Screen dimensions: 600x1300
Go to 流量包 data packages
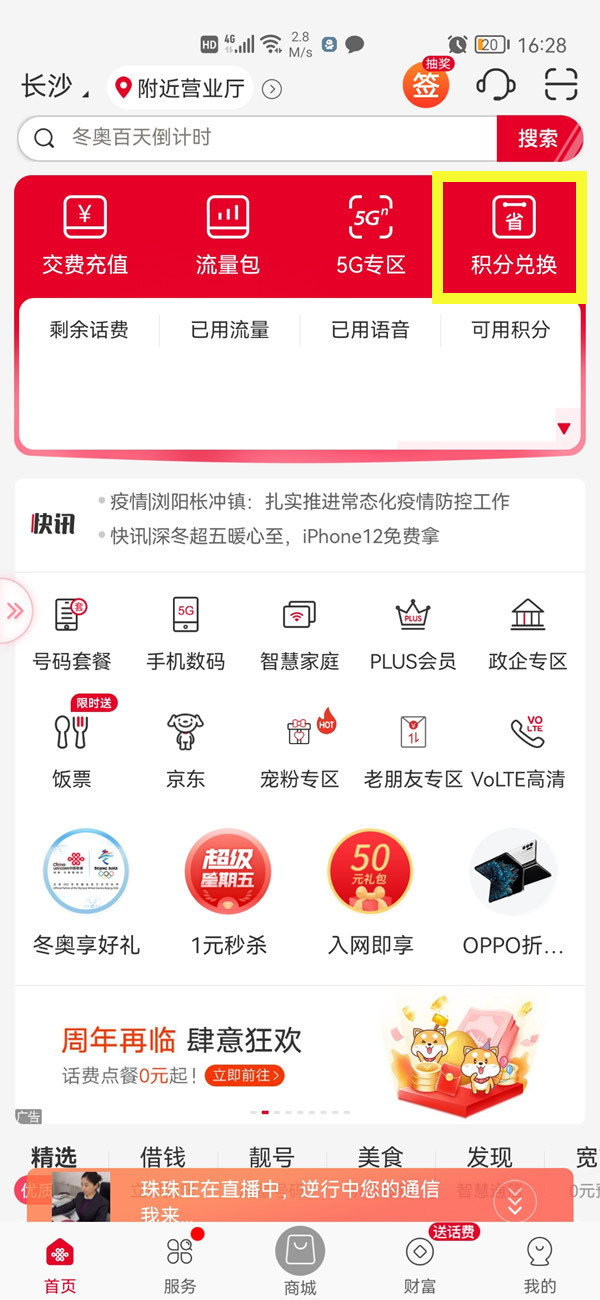click(x=228, y=237)
